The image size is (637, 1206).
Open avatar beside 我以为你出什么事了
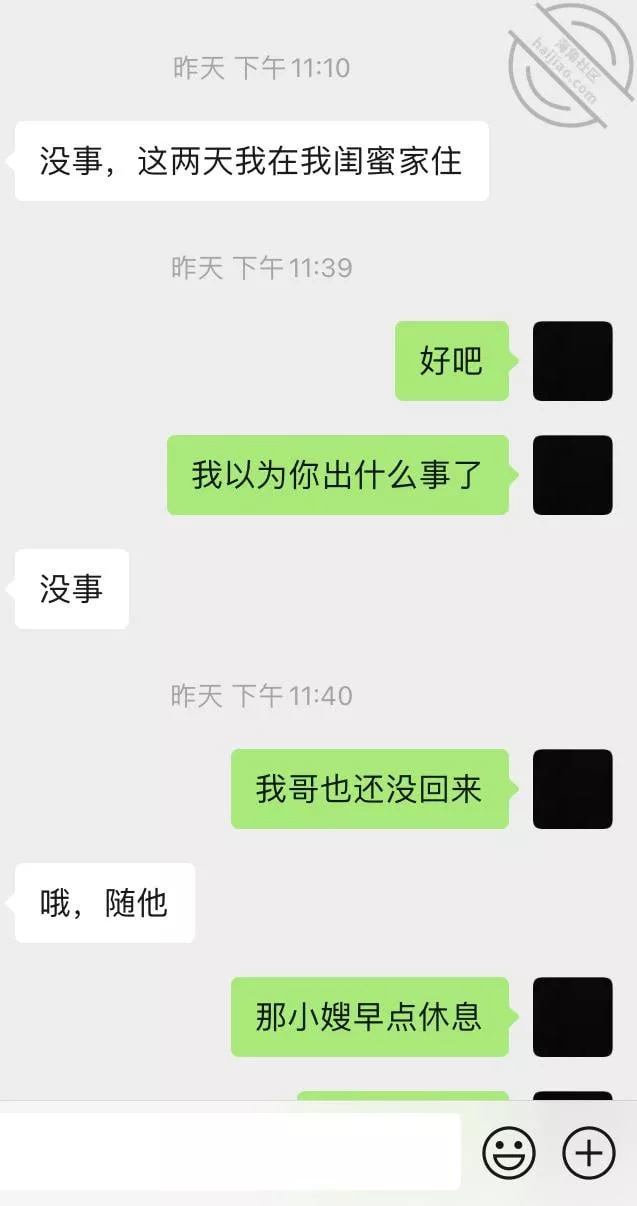coord(573,475)
